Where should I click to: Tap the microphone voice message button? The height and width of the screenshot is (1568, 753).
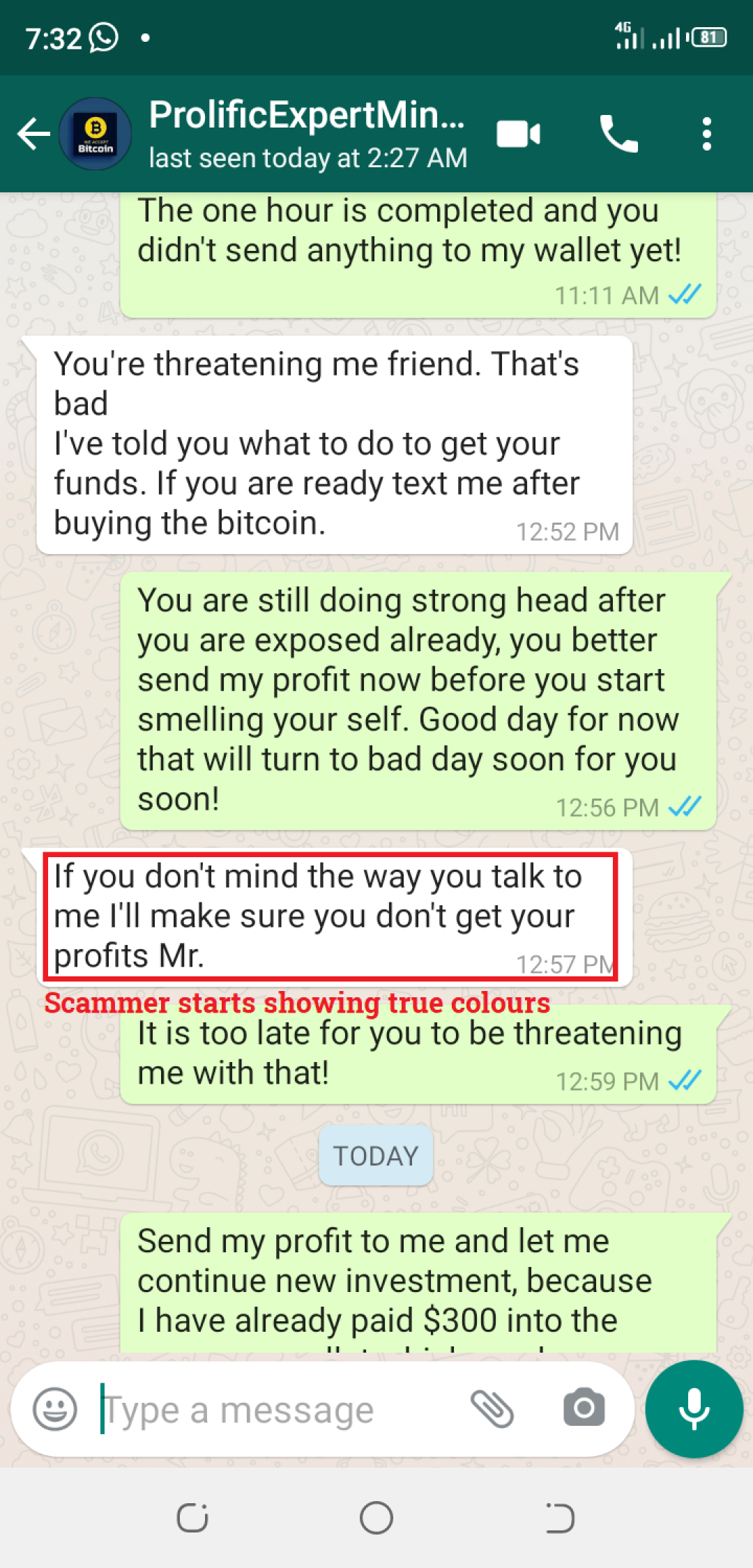(694, 1409)
